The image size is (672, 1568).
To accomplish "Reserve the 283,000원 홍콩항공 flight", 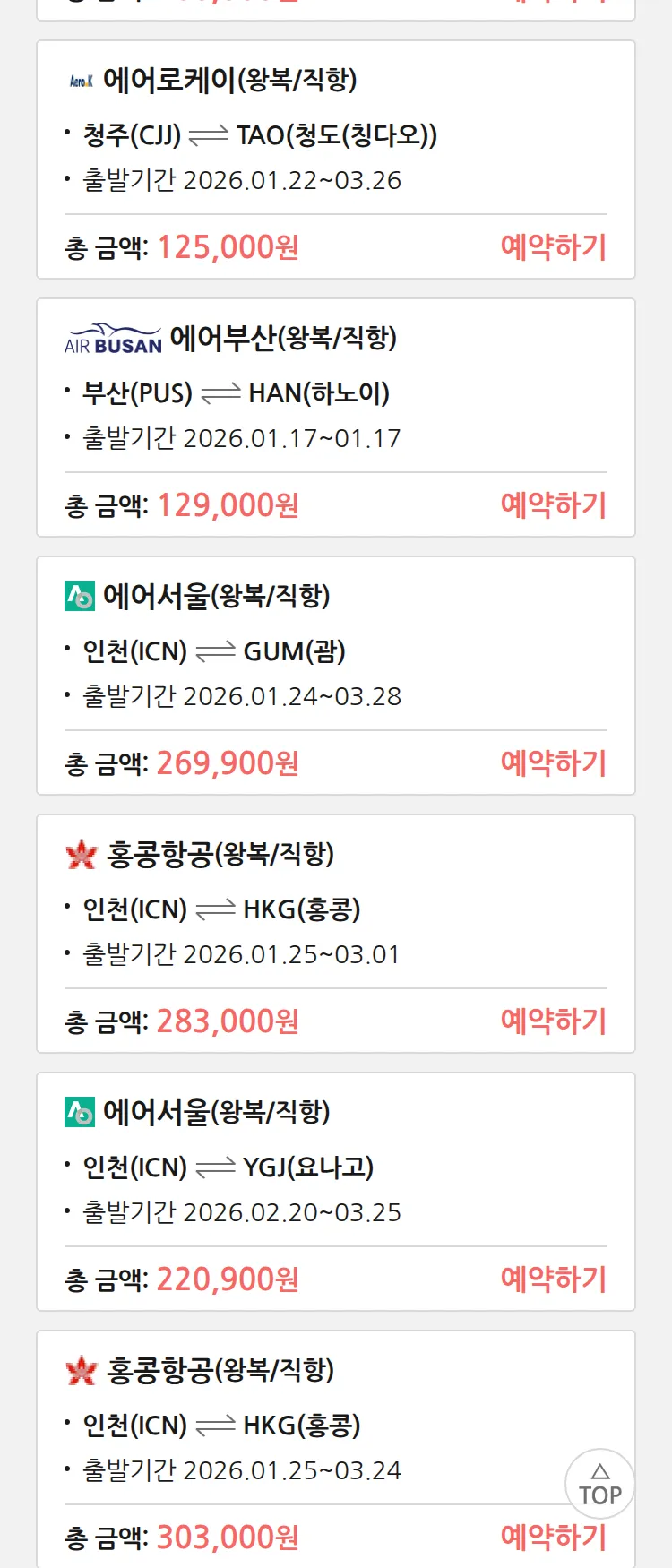I will (553, 1021).
